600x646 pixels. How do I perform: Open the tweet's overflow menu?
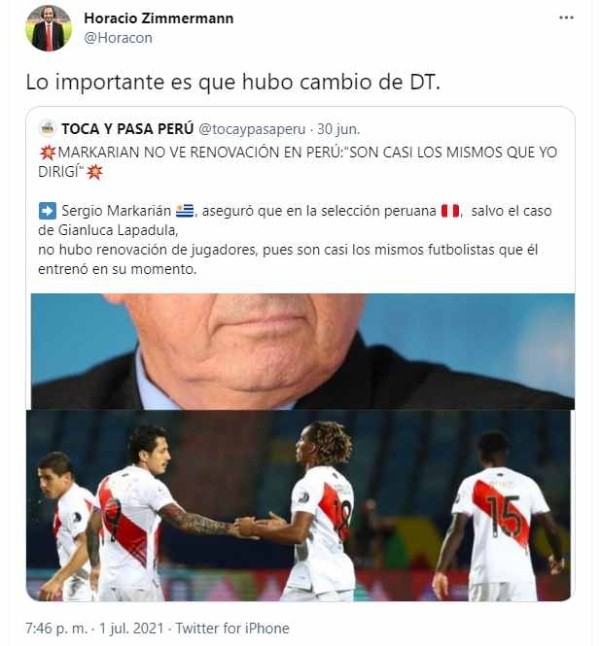(x=566, y=18)
